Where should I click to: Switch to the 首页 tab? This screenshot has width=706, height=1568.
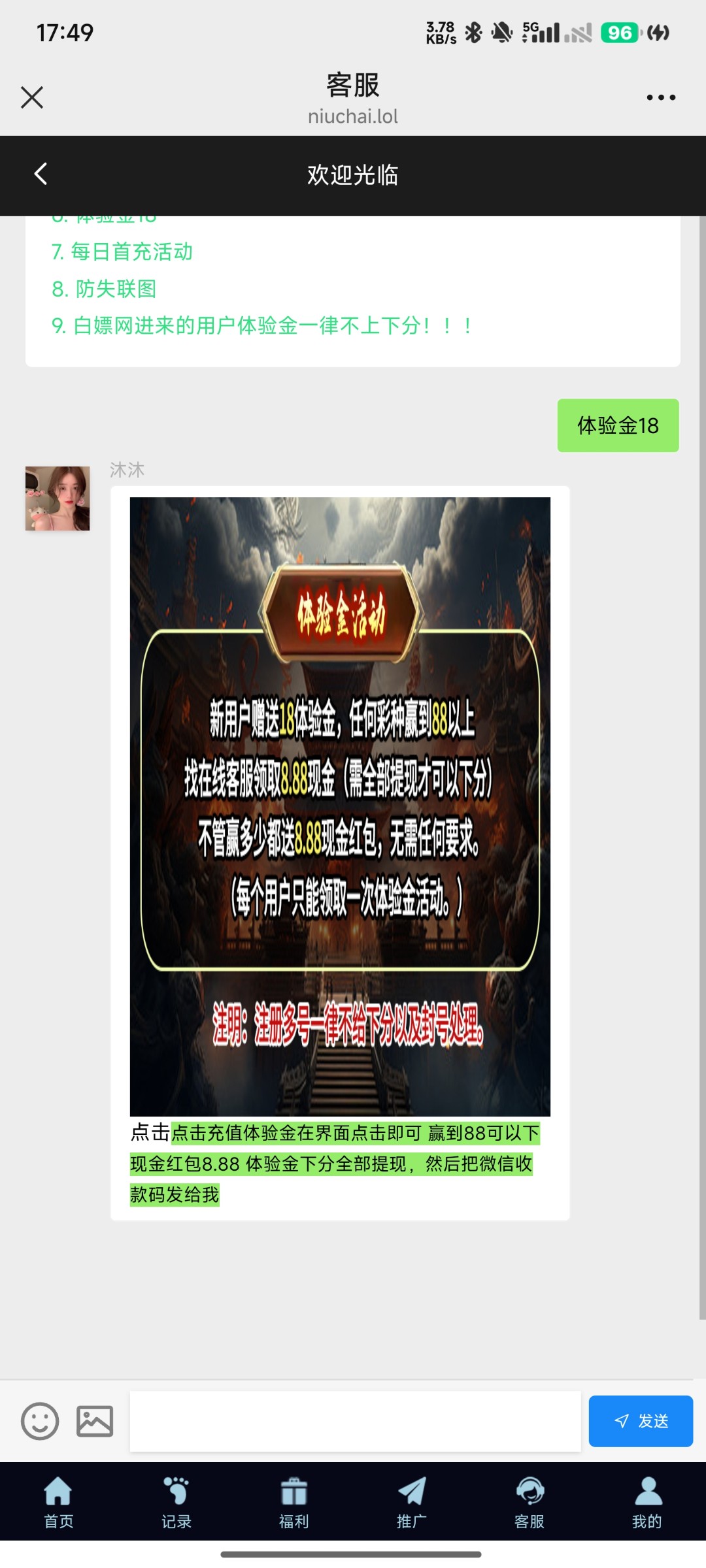click(59, 1503)
